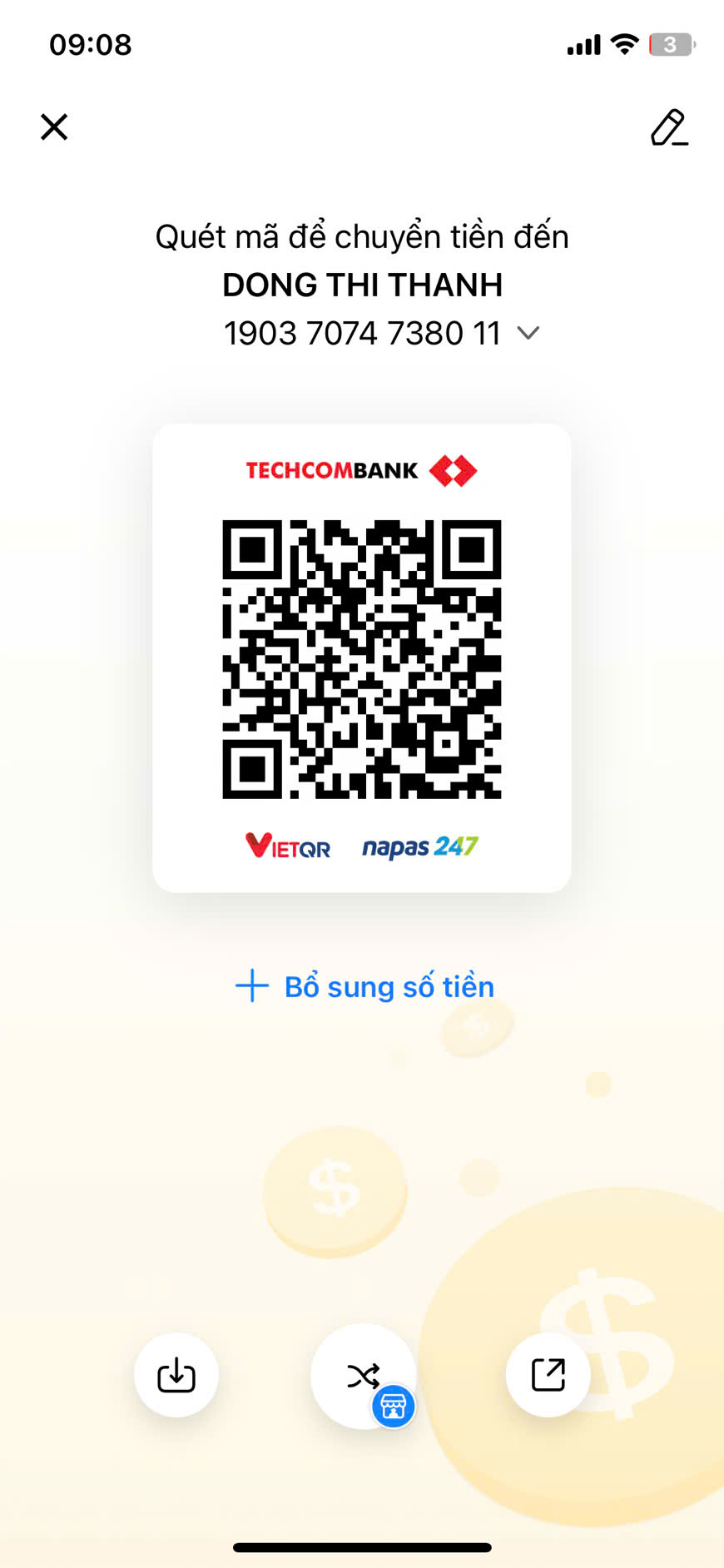This screenshot has width=724, height=1568.
Task: Tap Bổ sung số tiền to add amount
Action: [364, 986]
